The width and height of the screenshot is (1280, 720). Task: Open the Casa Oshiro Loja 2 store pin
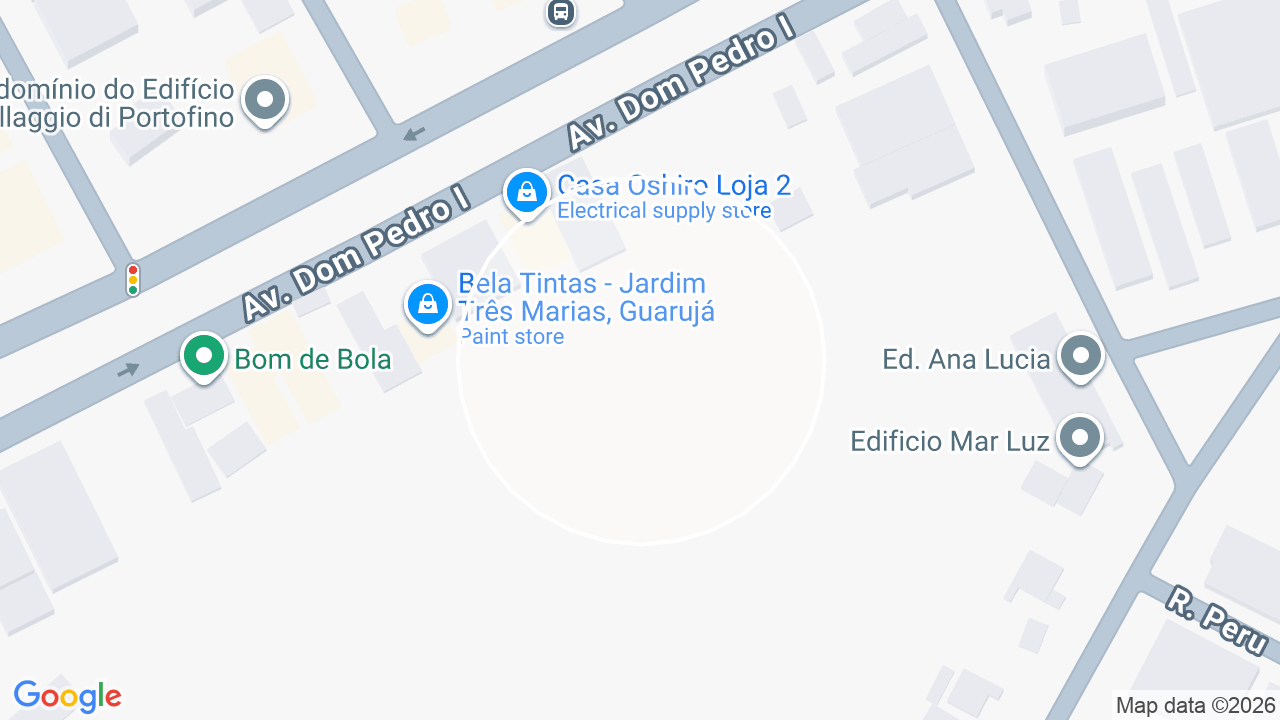click(526, 193)
